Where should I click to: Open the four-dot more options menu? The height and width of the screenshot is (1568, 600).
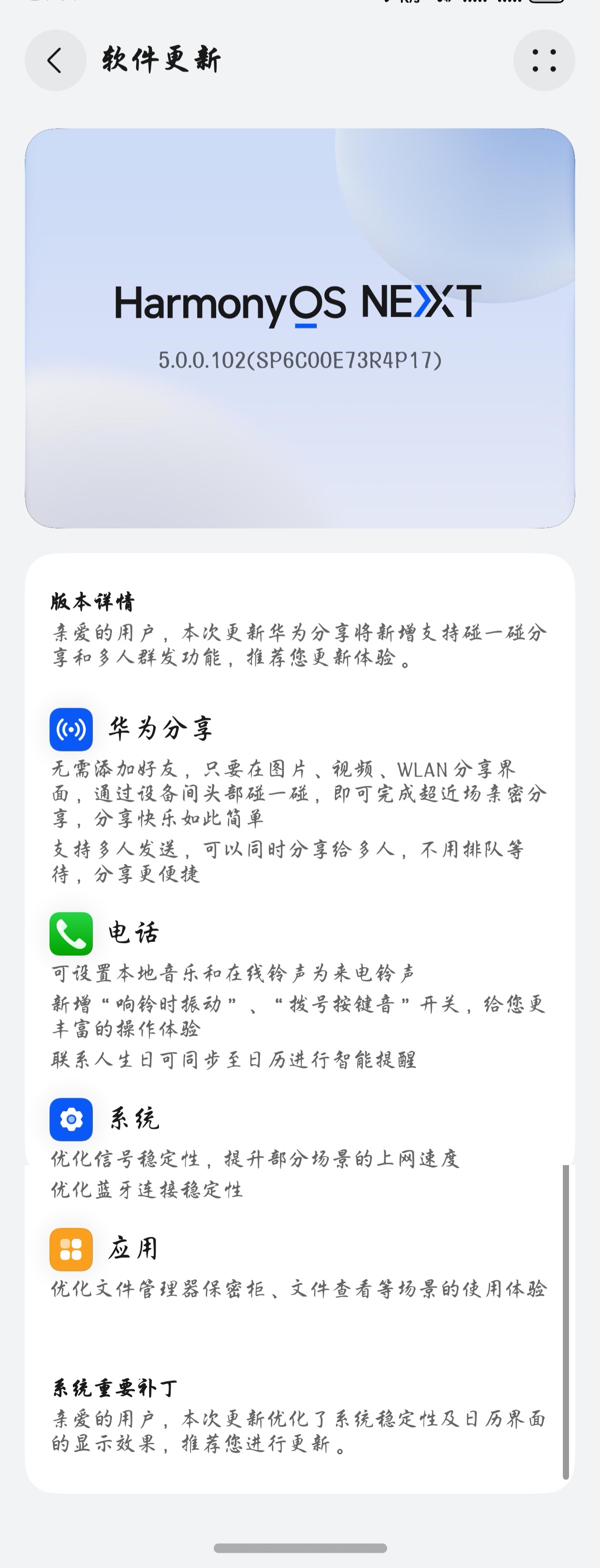point(543,60)
